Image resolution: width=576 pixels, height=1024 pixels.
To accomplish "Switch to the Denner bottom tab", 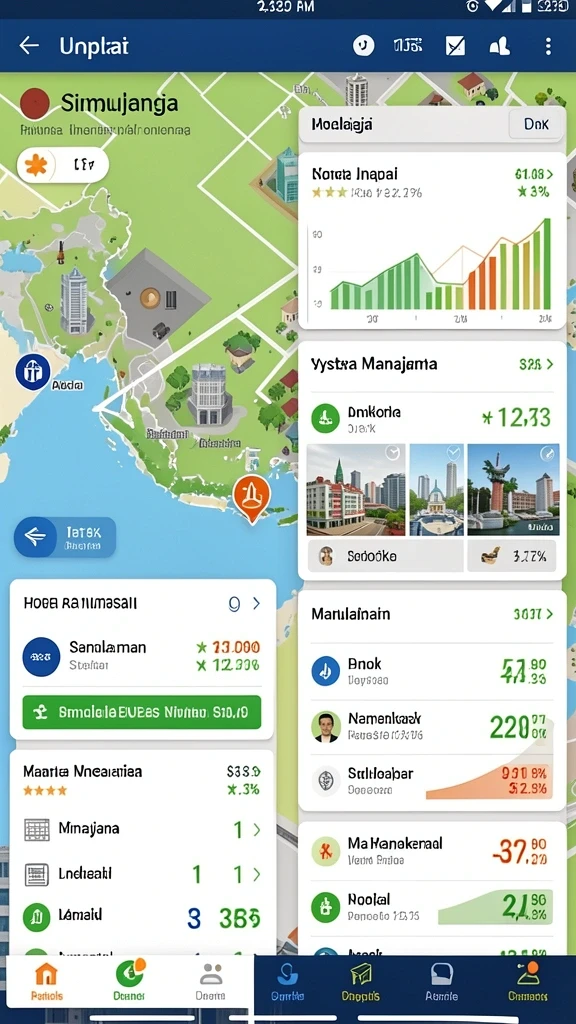I will 129,981.
